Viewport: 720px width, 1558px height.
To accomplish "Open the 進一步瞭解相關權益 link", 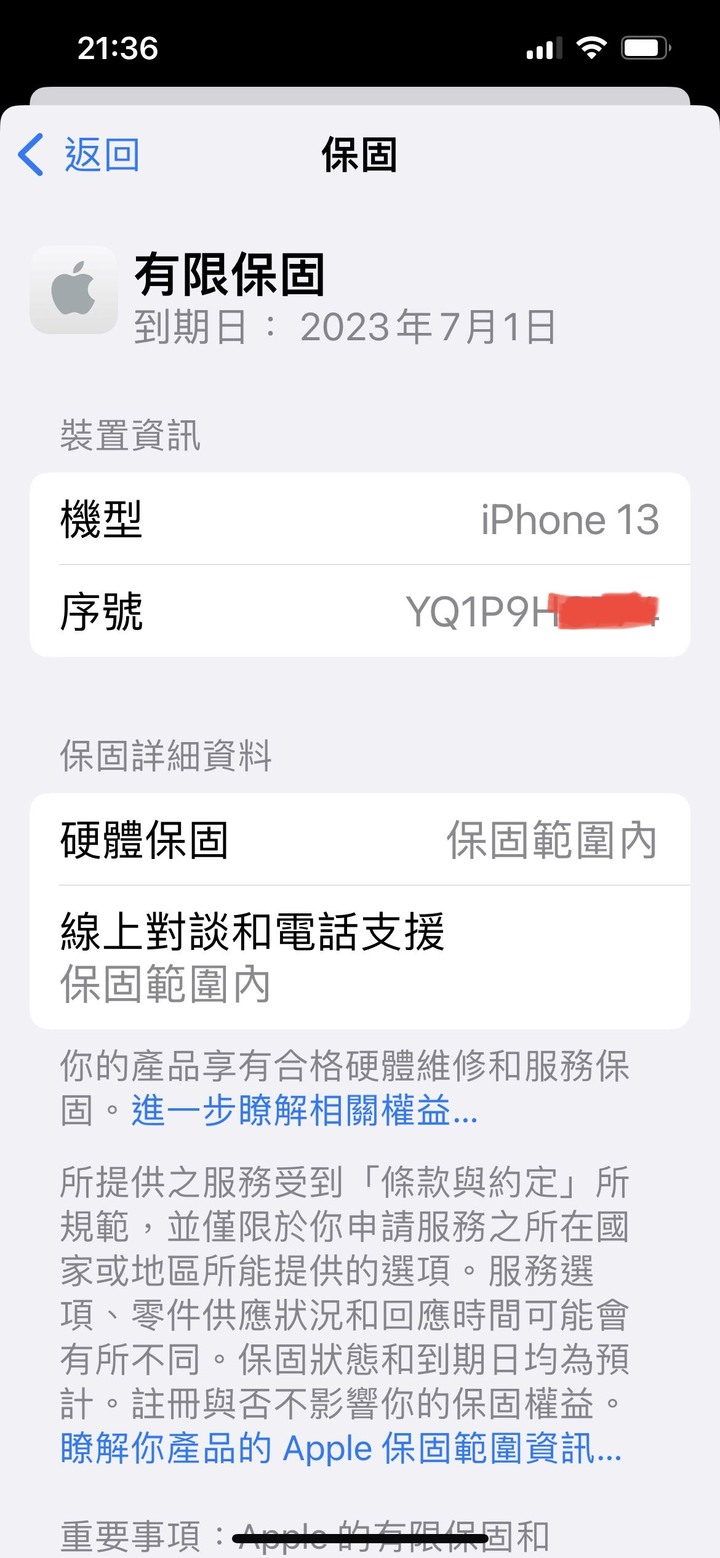I will click(x=305, y=1110).
